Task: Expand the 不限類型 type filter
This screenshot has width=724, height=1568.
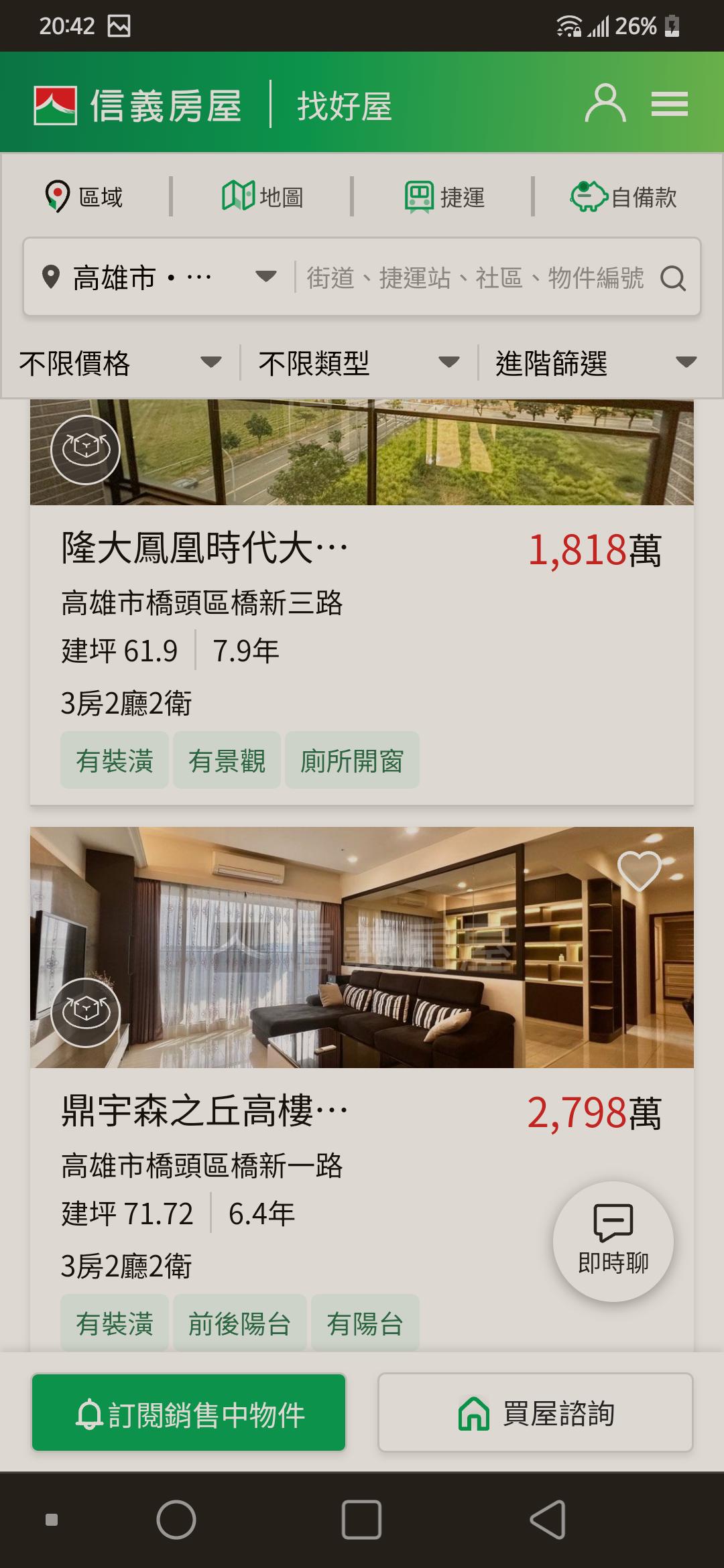Action: (x=359, y=363)
